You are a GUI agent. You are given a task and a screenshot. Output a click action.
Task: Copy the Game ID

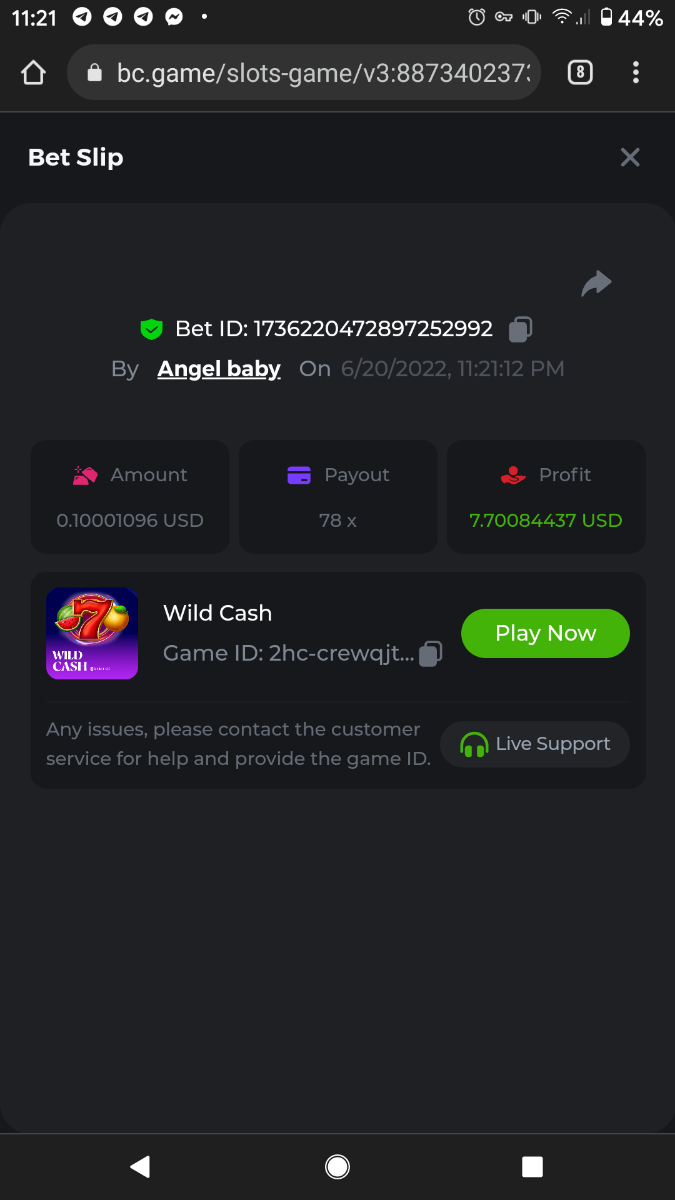point(431,654)
